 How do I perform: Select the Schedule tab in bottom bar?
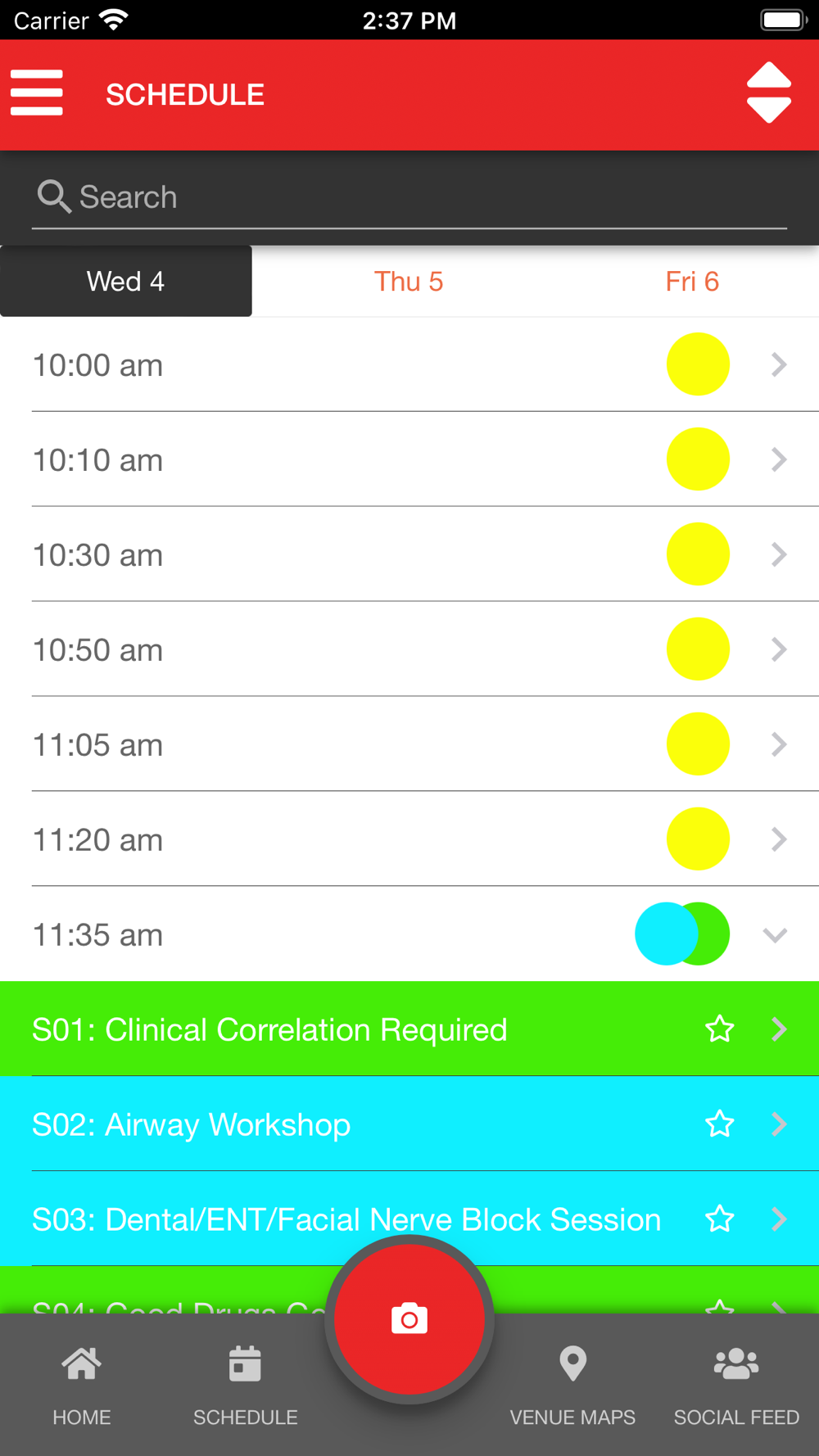tap(245, 1385)
